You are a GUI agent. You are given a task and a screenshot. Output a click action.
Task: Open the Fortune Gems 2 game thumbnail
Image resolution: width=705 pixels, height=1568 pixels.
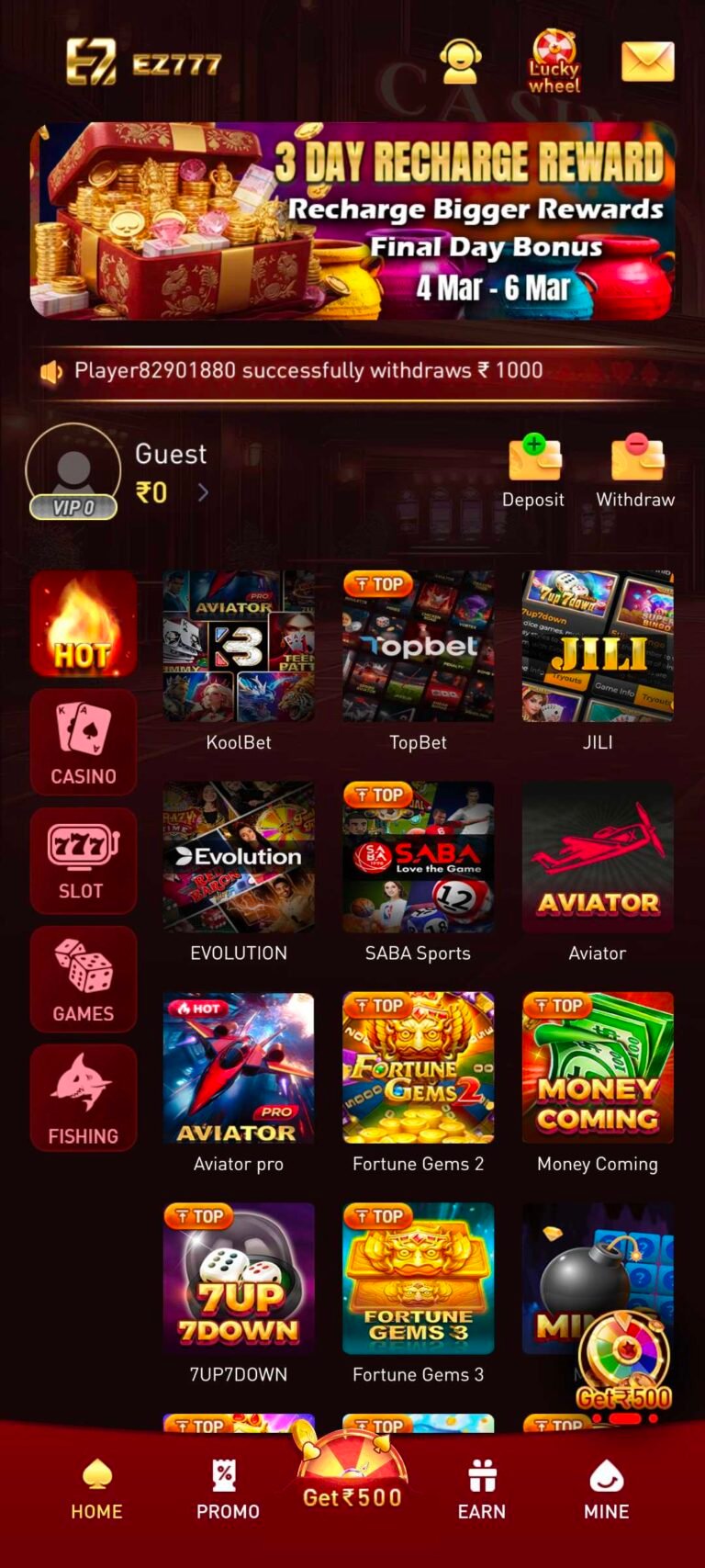point(418,1068)
